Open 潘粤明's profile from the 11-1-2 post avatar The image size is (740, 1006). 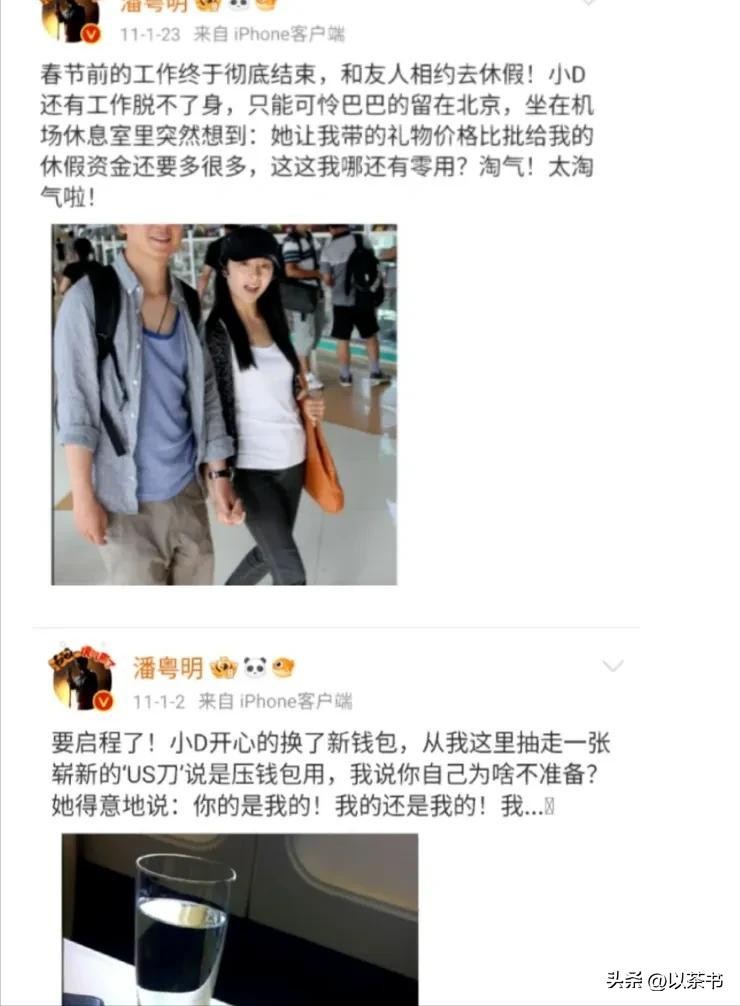pyautogui.click(x=83, y=680)
